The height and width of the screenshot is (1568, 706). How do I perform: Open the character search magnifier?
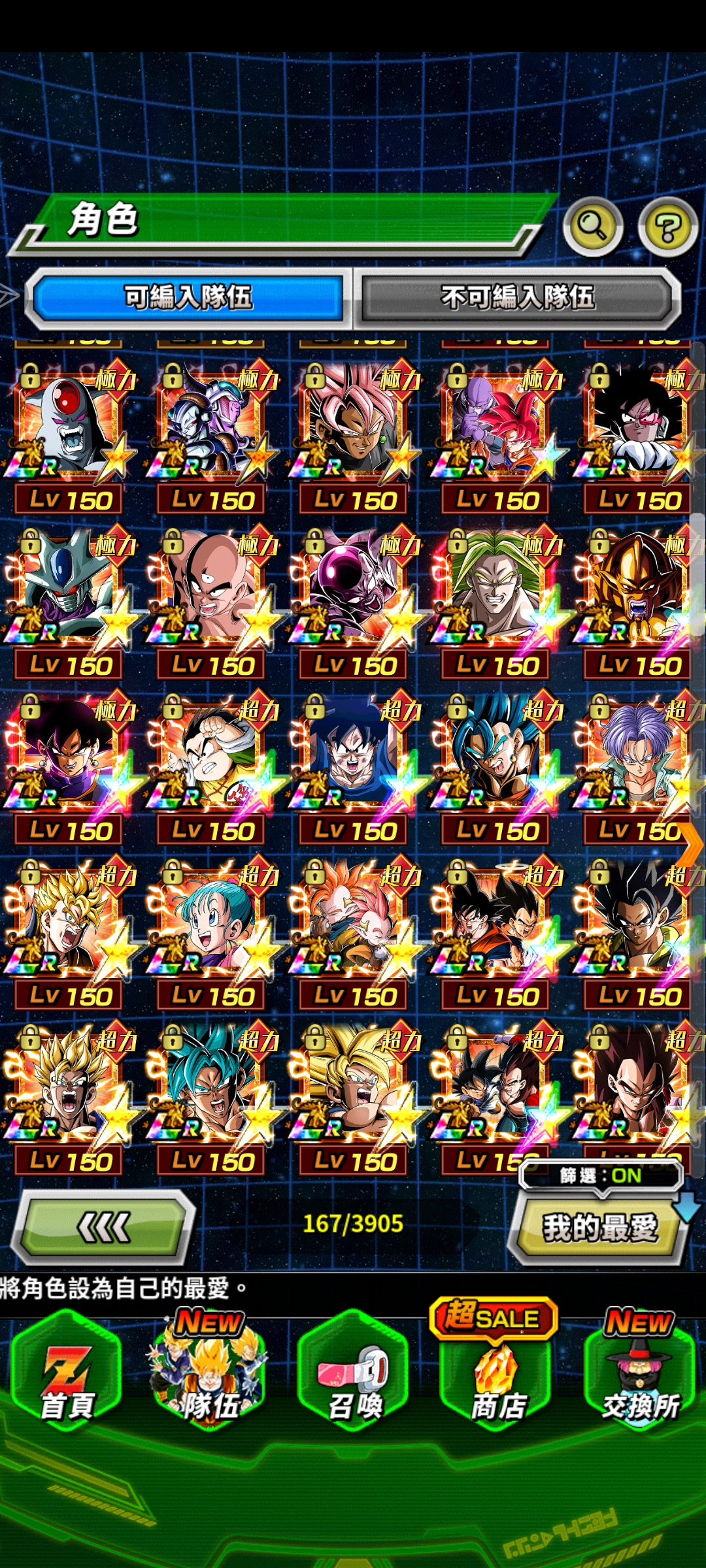click(x=593, y=226)
